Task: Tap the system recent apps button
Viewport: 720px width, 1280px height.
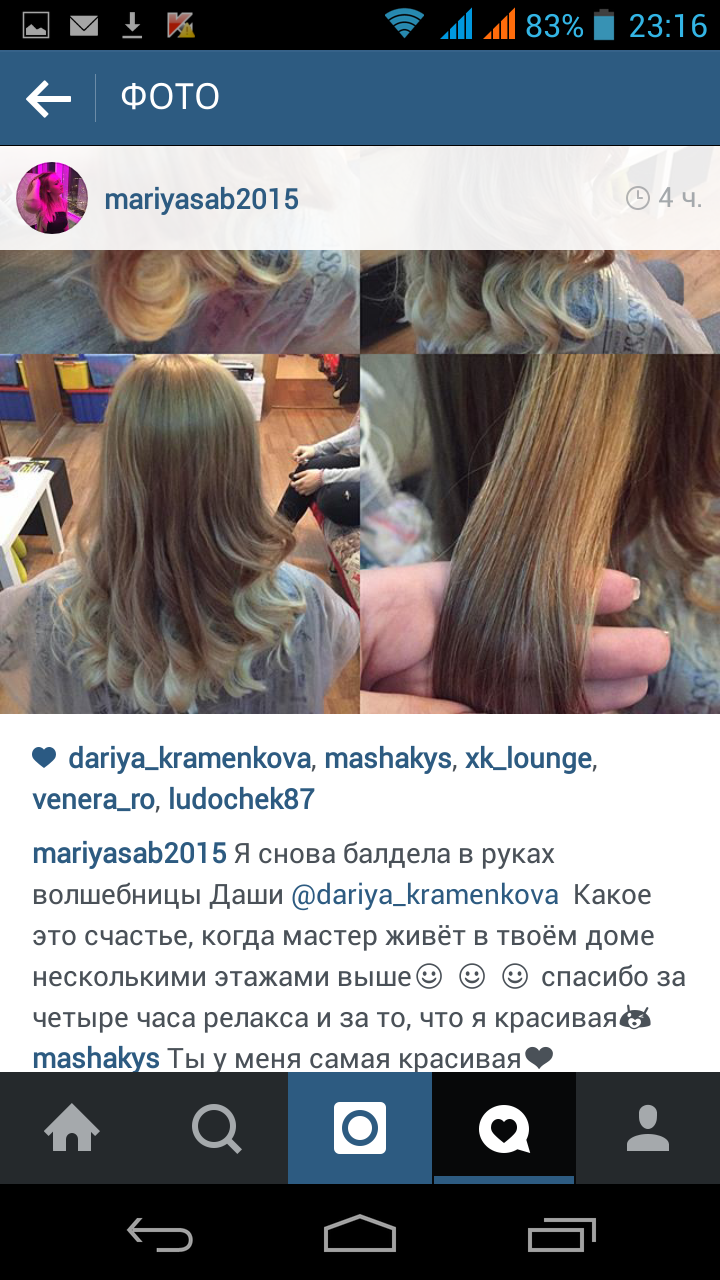Action: [x=560, y=1234]
